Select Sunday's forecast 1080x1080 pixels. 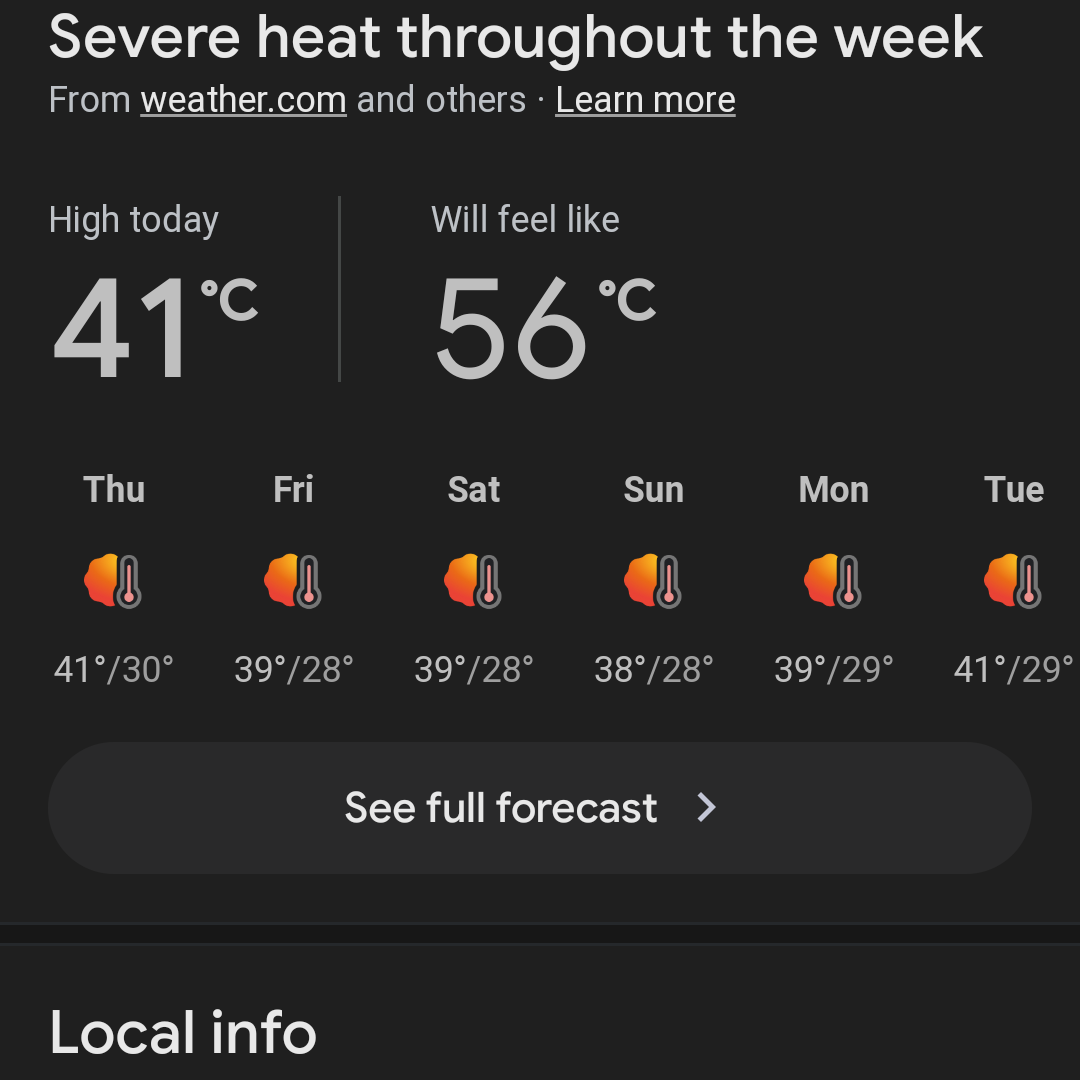[653, 580]
